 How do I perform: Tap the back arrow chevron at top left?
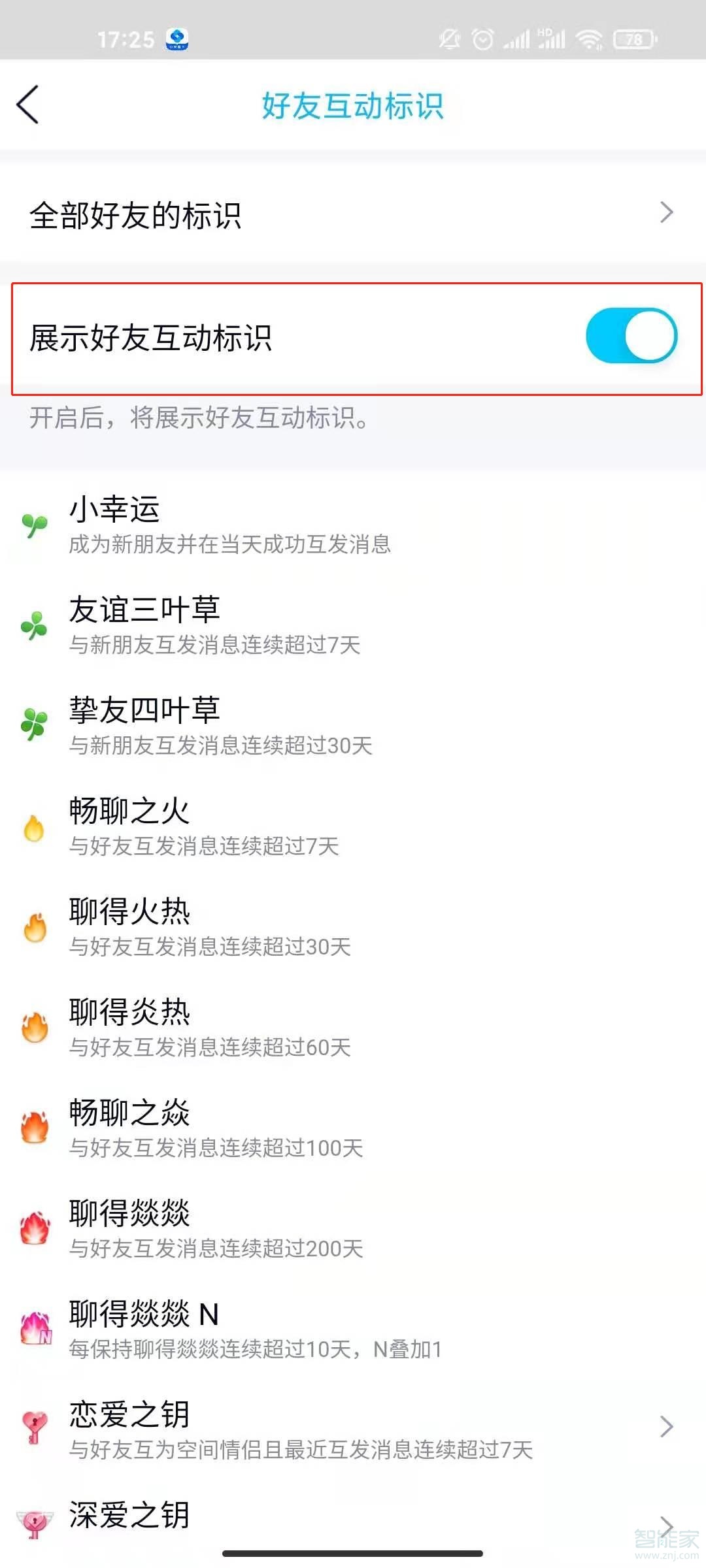(27, 106)
